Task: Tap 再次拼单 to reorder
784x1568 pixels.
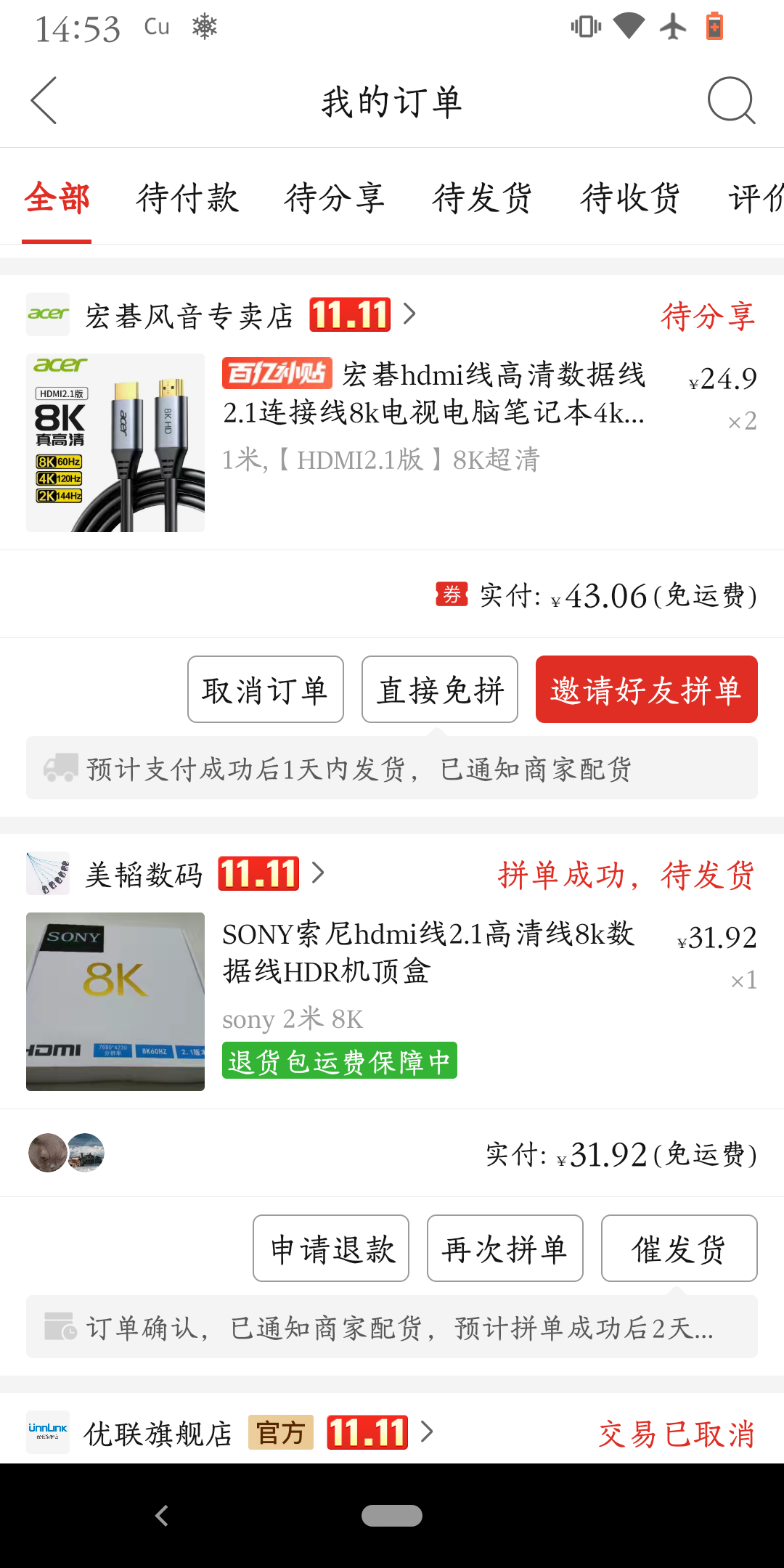Action: [505, 1249]
